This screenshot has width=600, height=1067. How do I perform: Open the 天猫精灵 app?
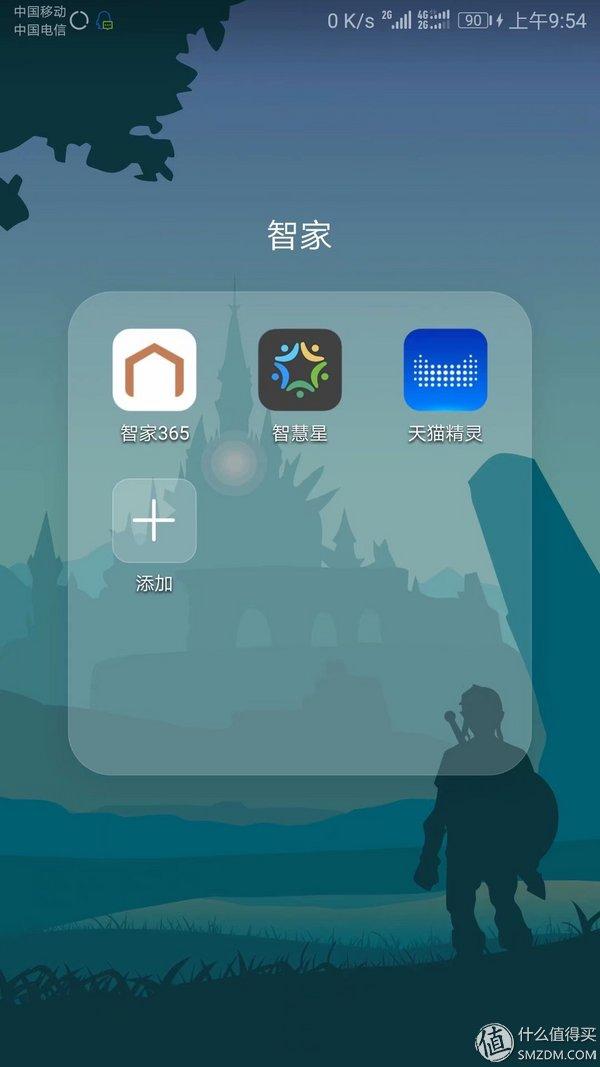445,370
